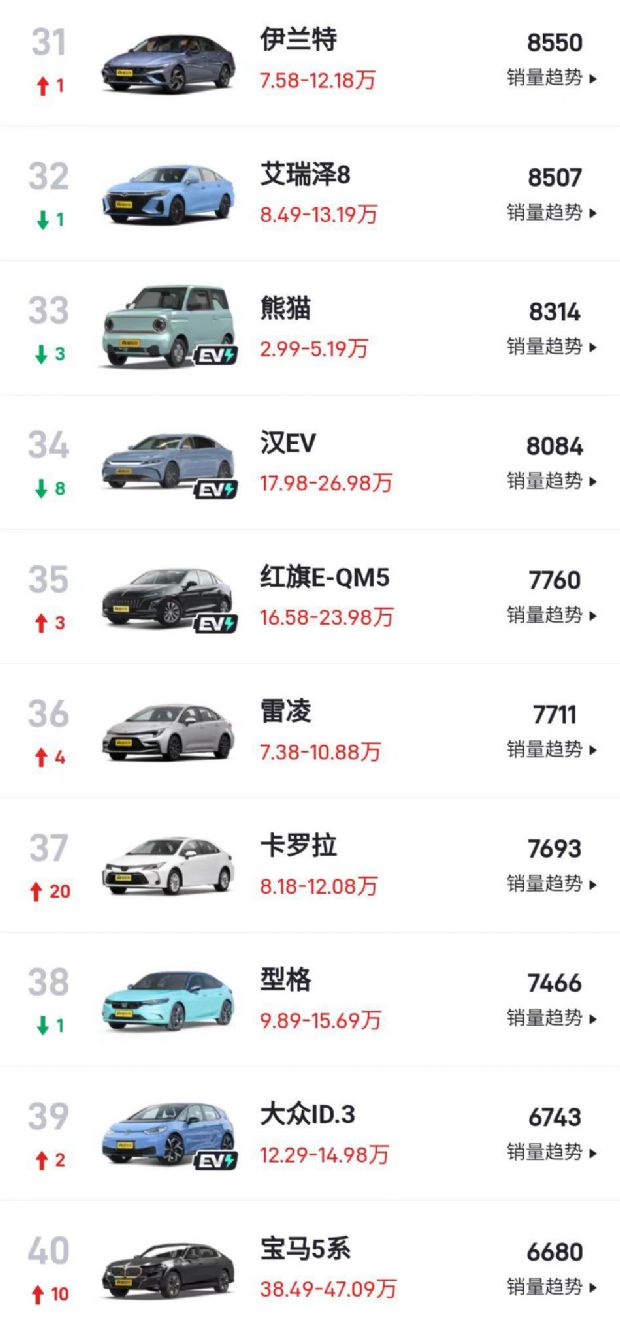
Task: View 销量趋势 for 红旗E-QM5
Action: tap(551, 614)
